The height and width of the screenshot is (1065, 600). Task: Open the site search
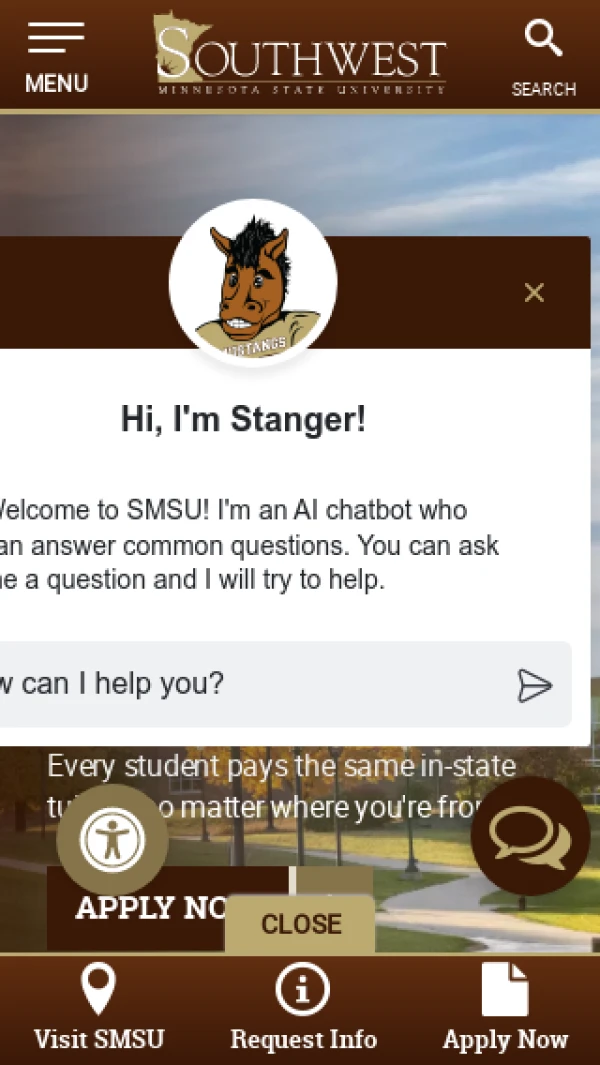(543, 57)
